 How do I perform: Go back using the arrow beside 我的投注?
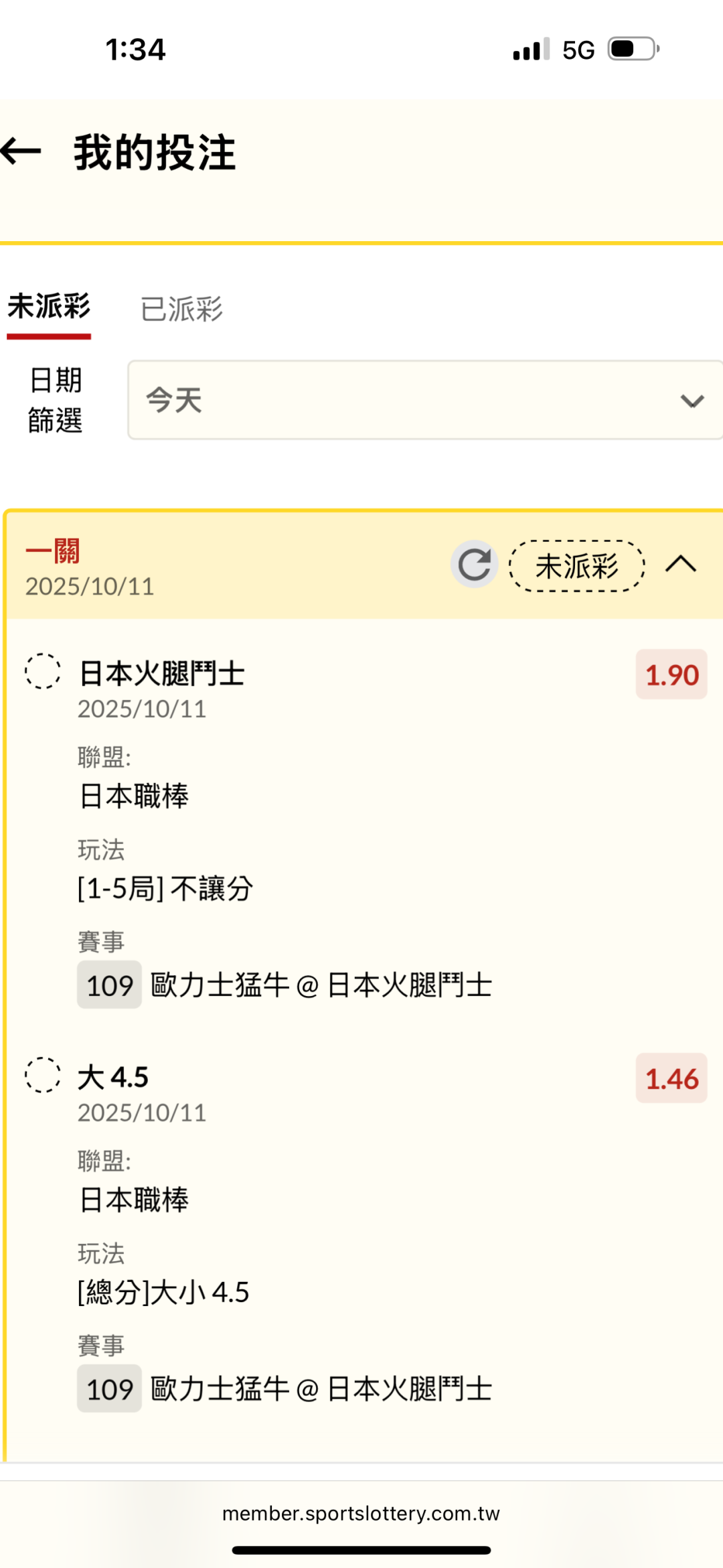click(21, 151)
